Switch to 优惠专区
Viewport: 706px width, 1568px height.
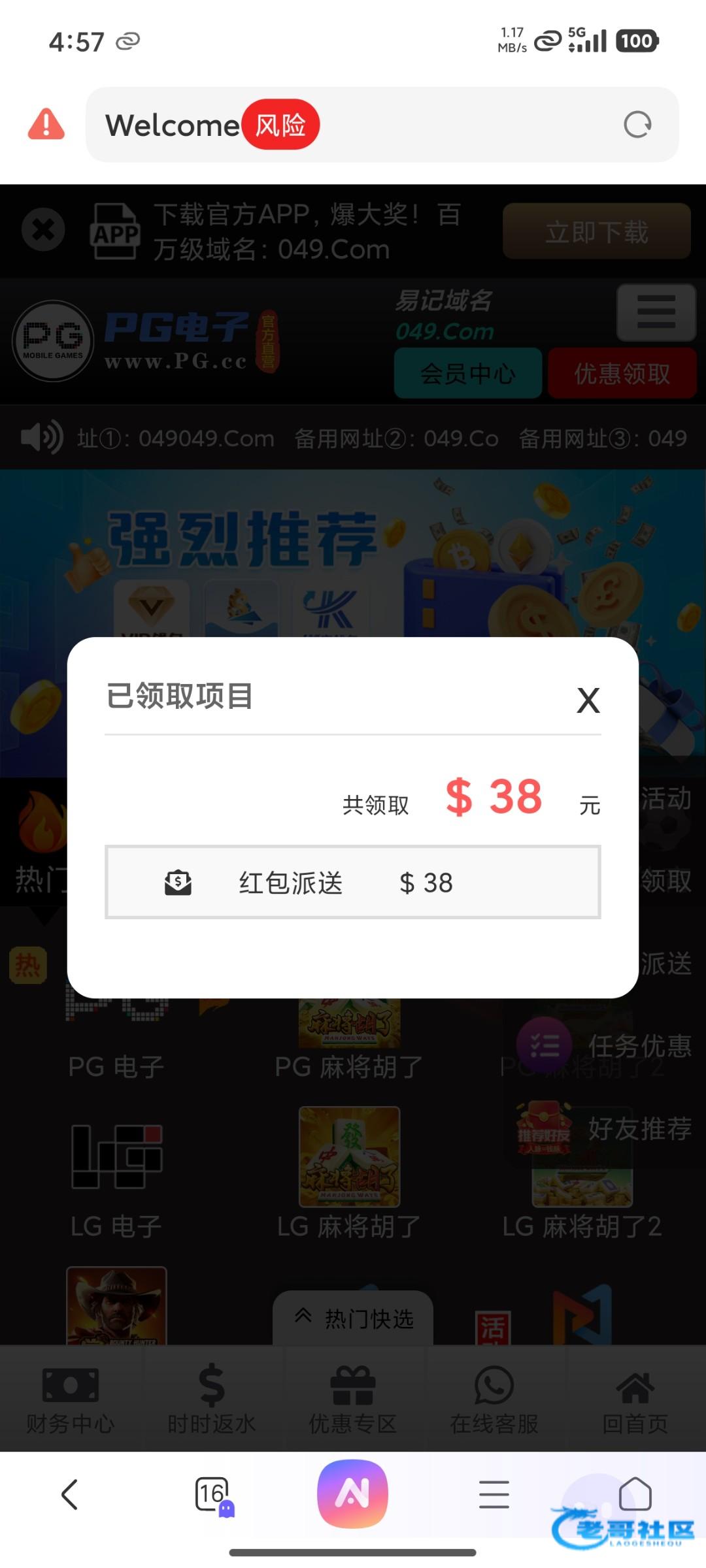point(352,1399)
